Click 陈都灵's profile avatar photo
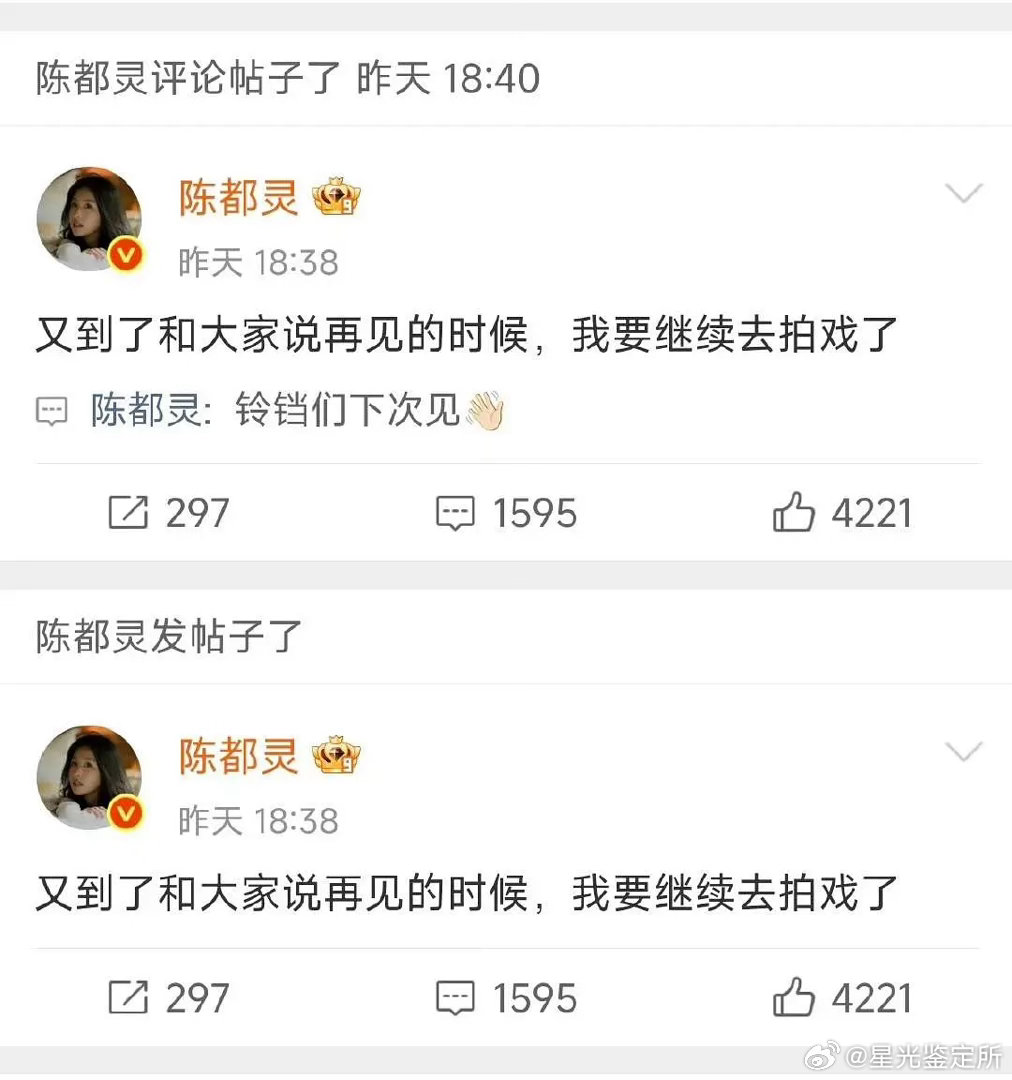This screenshot has height=1080, width=1012. pyautogui.click(x=89, y=216)
